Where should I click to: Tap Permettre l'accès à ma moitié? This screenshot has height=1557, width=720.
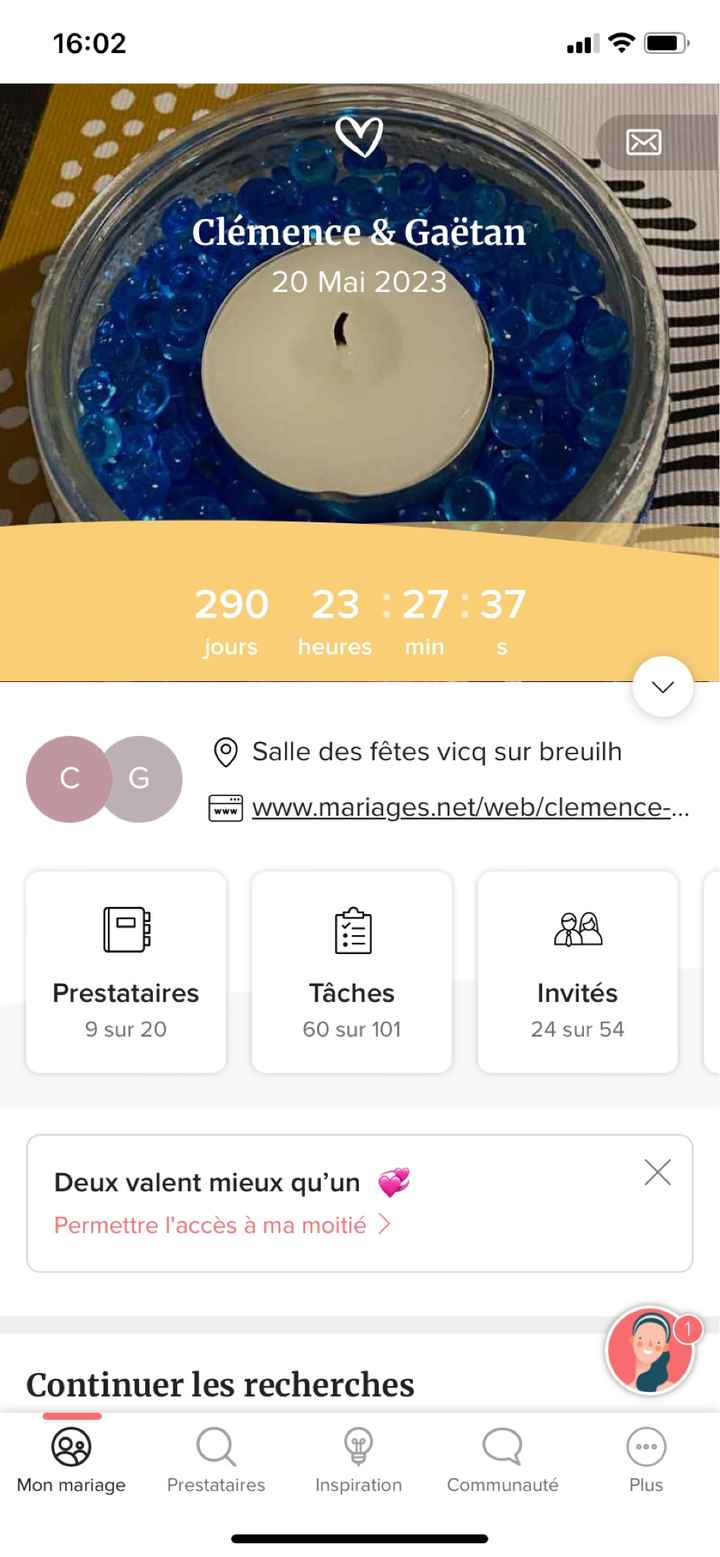pos(222,1225)
